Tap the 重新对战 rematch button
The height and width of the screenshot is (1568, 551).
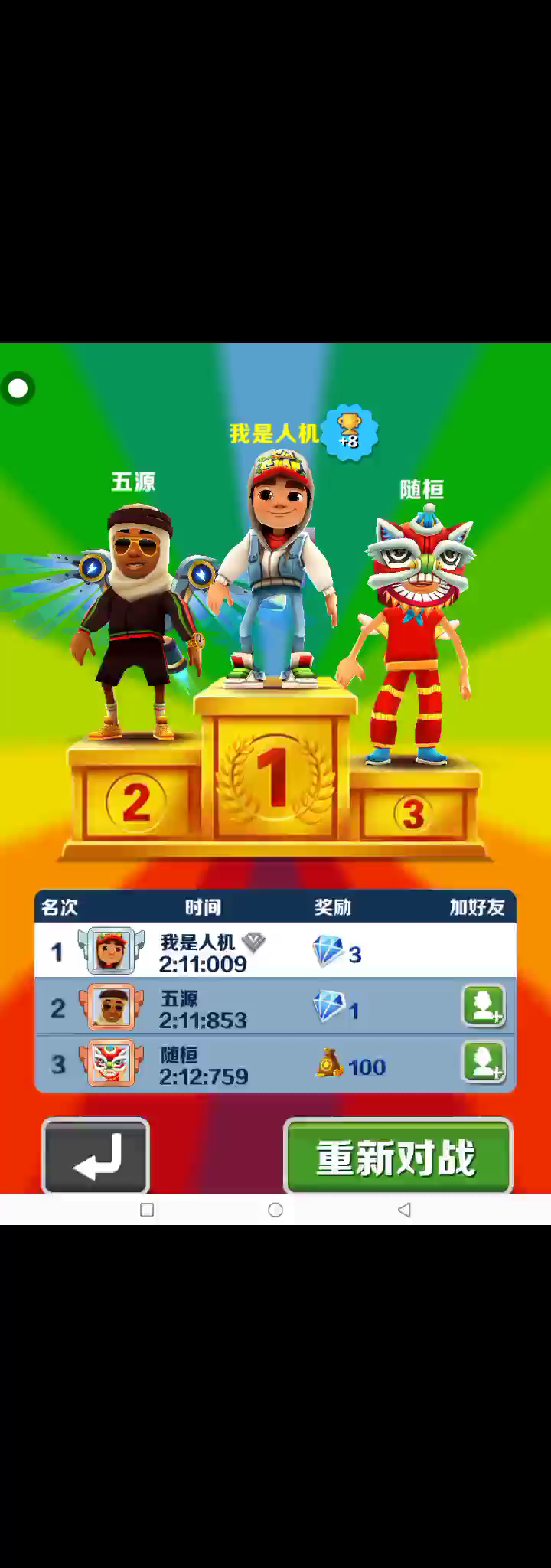[x=398, y=1156]
